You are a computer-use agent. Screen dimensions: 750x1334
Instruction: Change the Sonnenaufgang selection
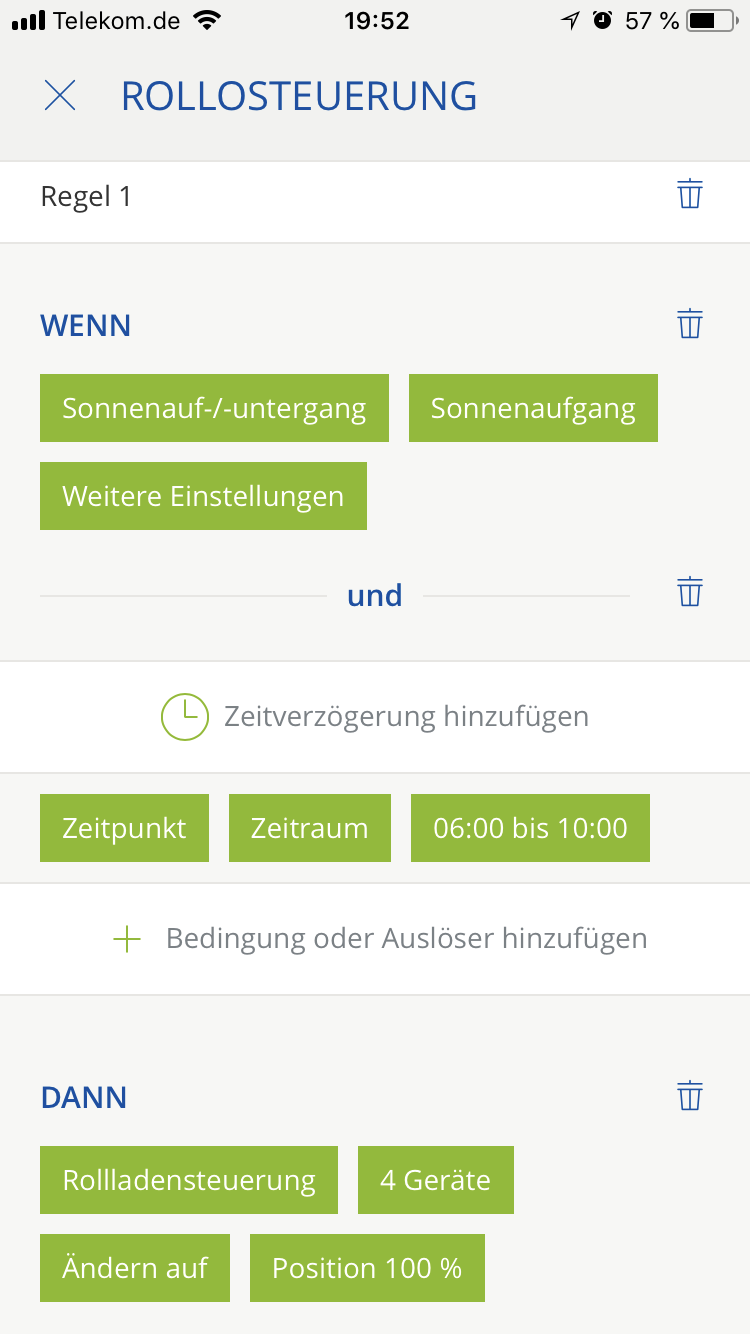pos(533,408)
